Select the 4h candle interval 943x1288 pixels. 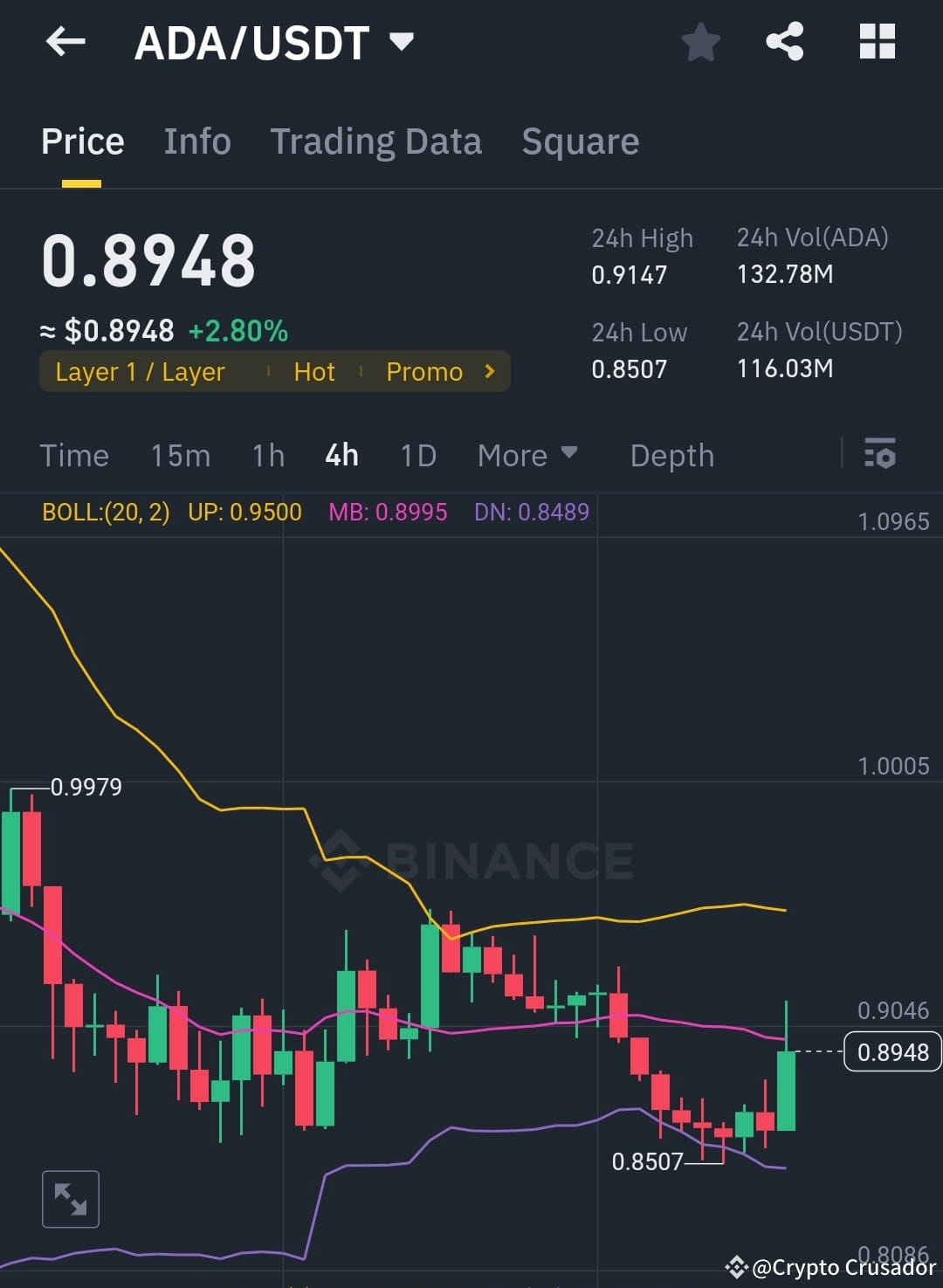[x=341, y=455]
